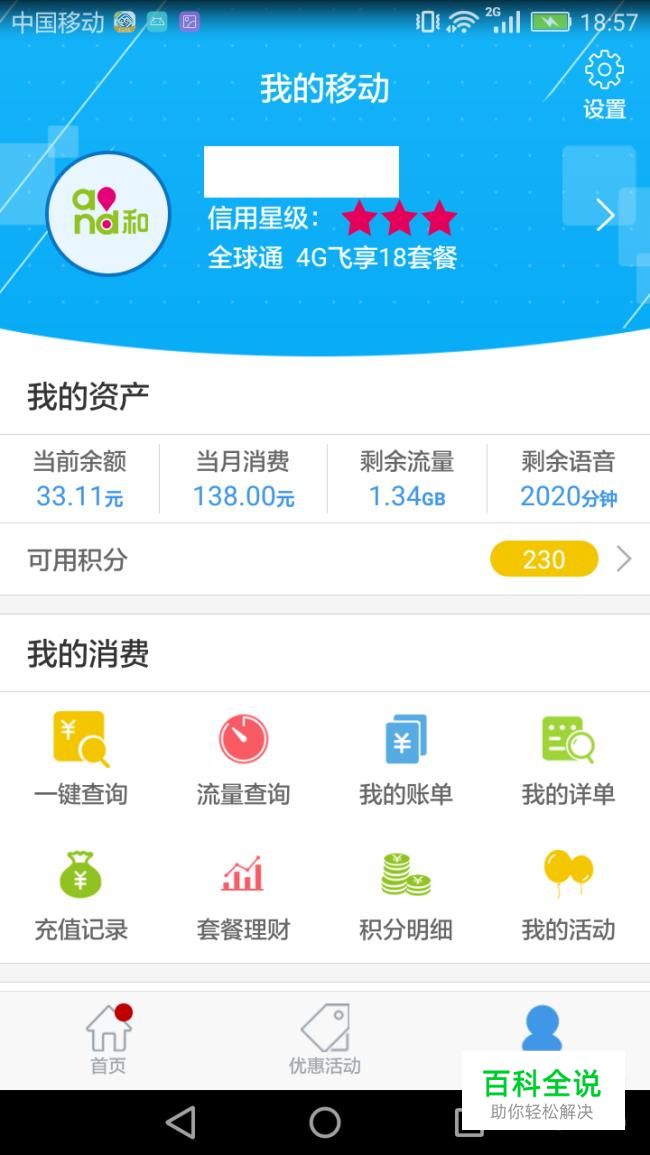Open the 可用积分 points row
Viewport: 650px width, 1155px height.
pyautogui.click(x=325, y=559)
